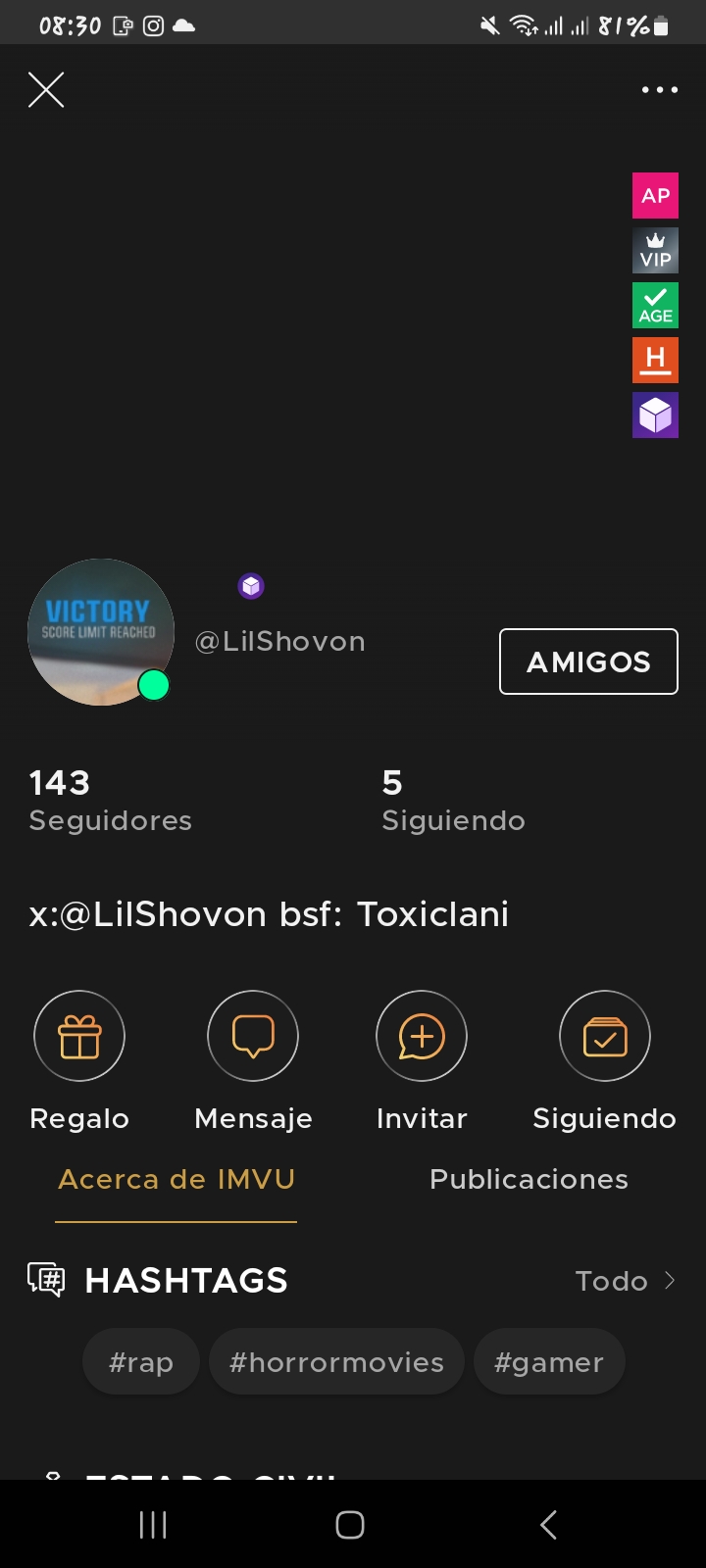The height and width of the screenshot is (1568, 706).
Task: View all hashtags via Todo
Action: click(625, 1281)
